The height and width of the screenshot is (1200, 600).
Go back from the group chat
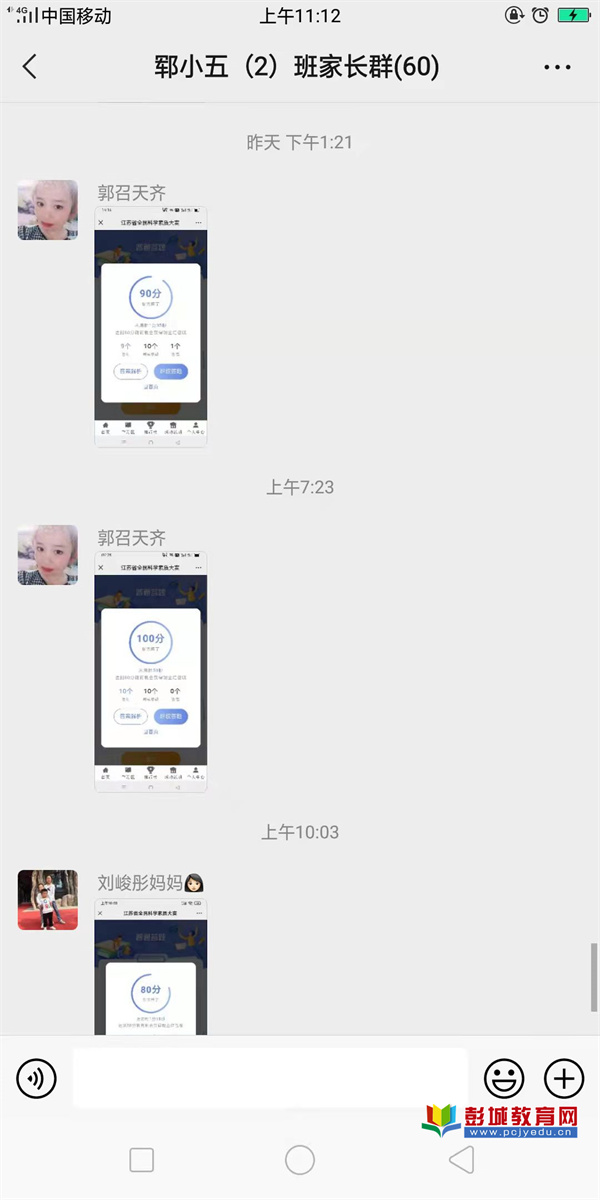(30, 67)
